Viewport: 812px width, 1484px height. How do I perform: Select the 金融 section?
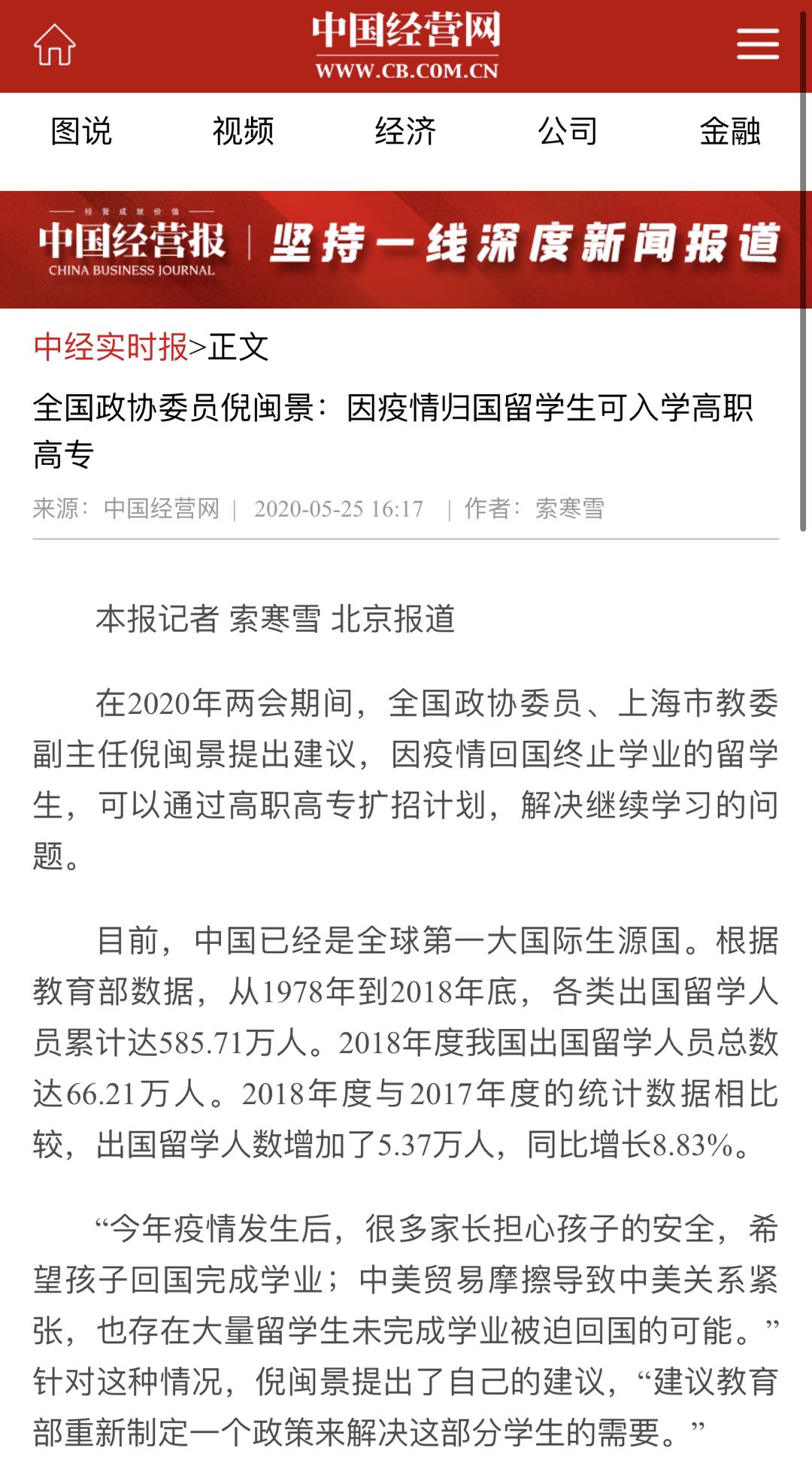pos(730,132)
